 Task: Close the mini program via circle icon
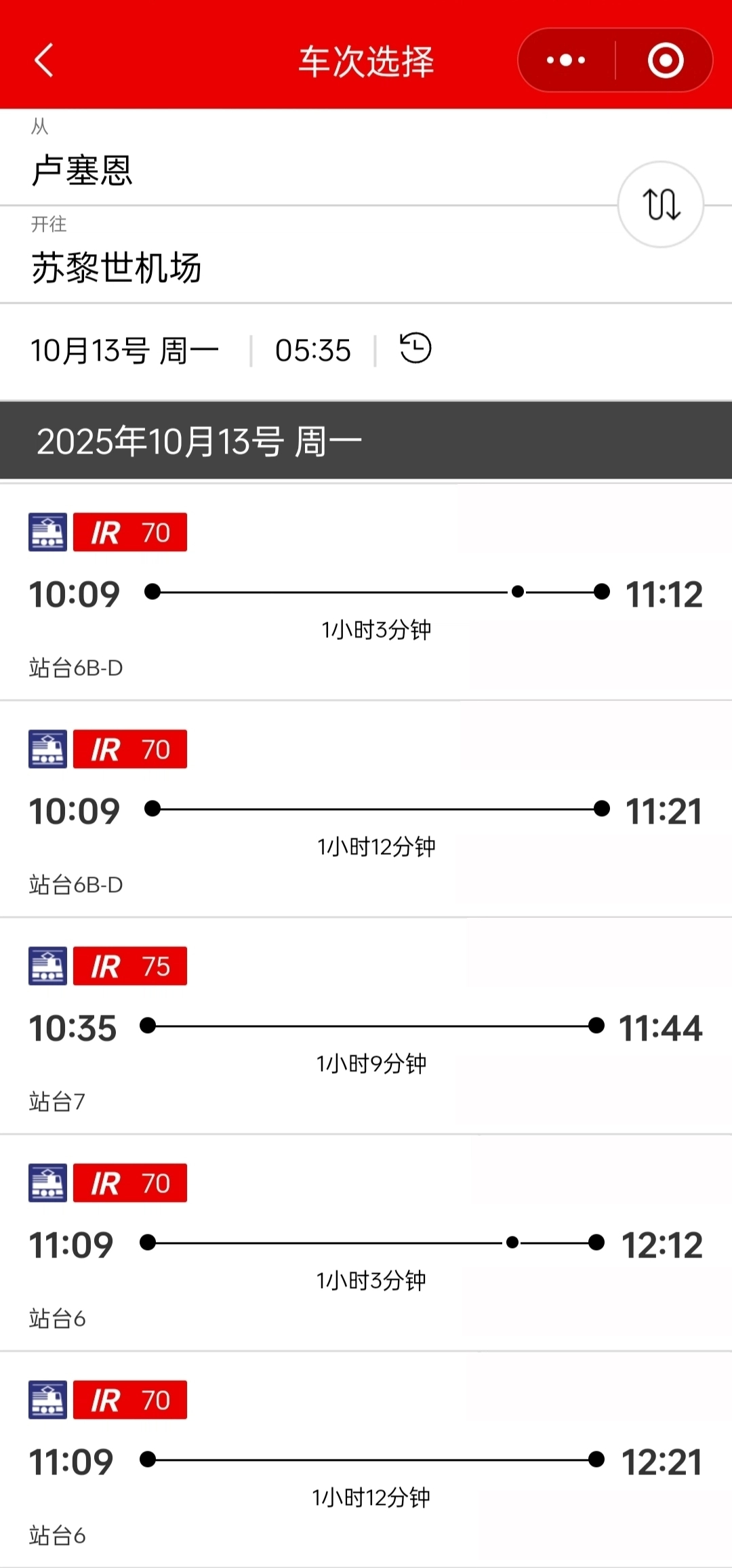(665, 60)
